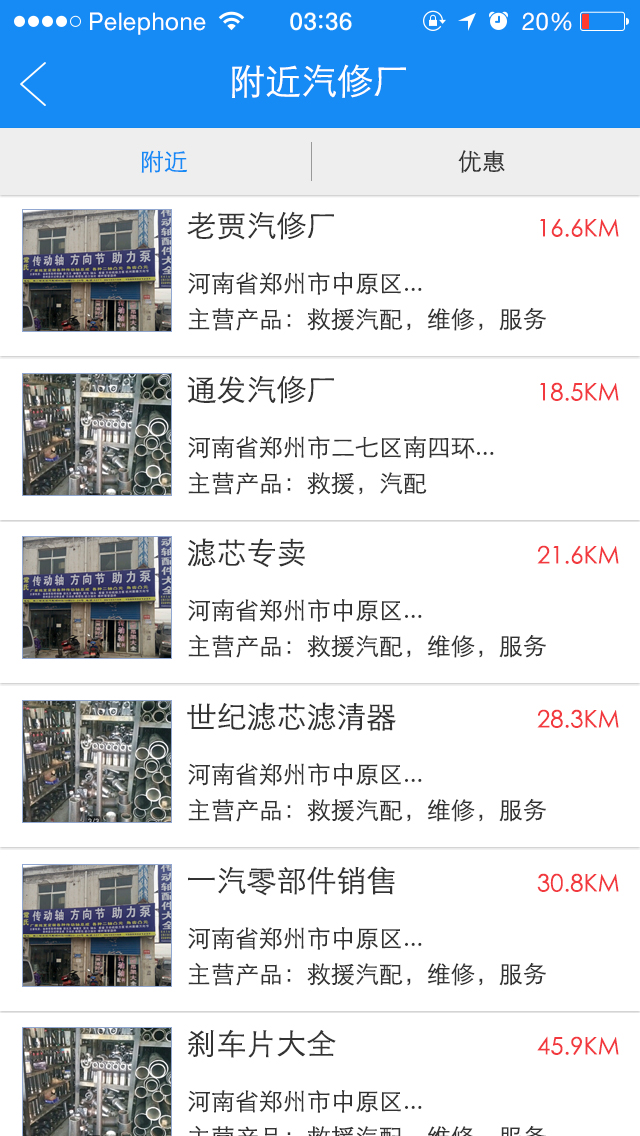Go back using the top-left arrow
Image resolution: width=640 pixels, height=1136 pixels.
pyautogui.click(x=34, y=84)
